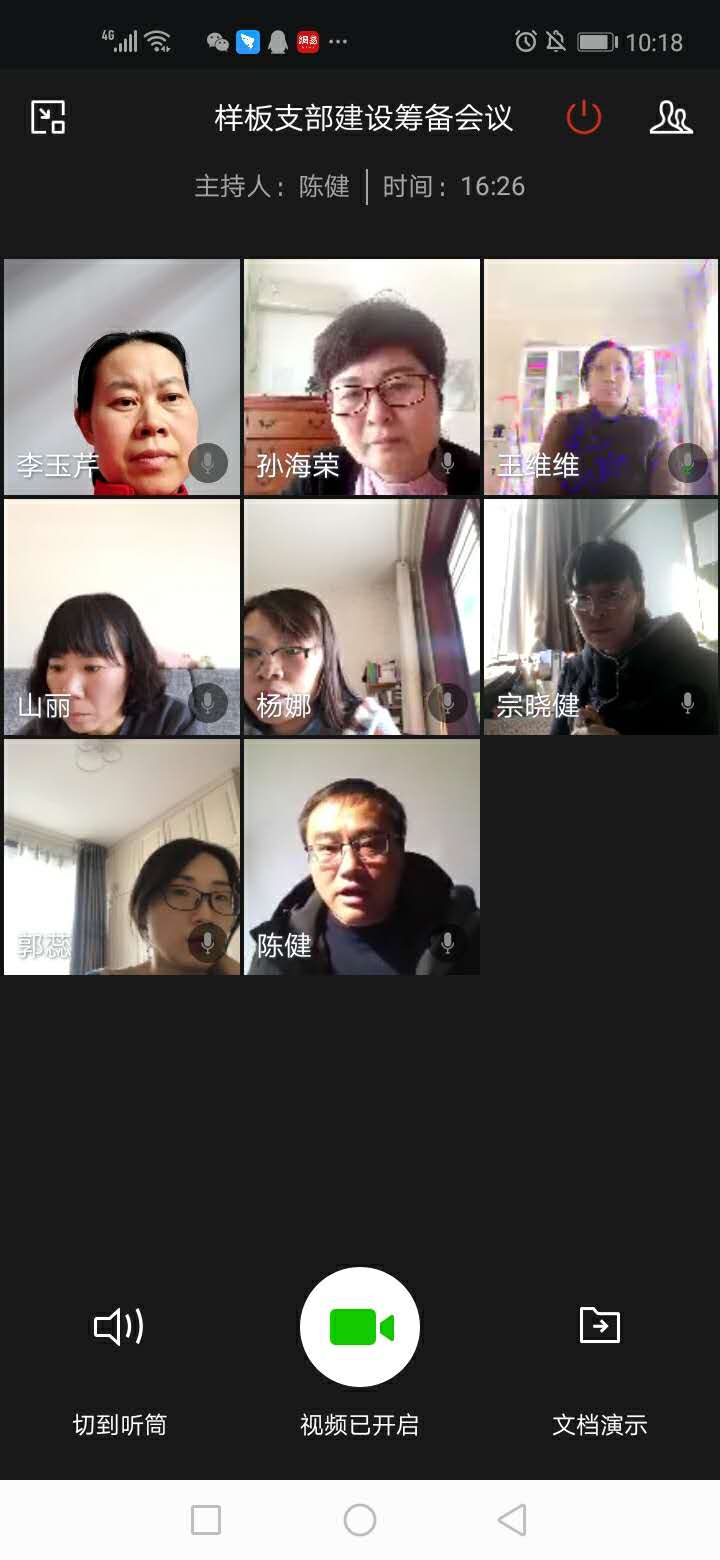This screenshot has height=1560, width=720.
Task: Minimize the meeting window
Action: point(48,118)
